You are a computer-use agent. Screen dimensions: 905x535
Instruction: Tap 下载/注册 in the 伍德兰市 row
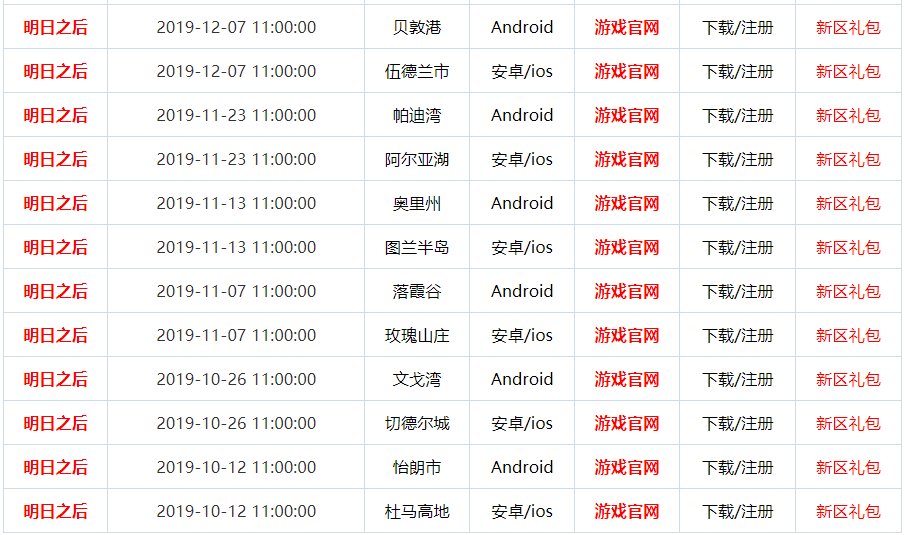pyautogui.click(x=737, y=71)
